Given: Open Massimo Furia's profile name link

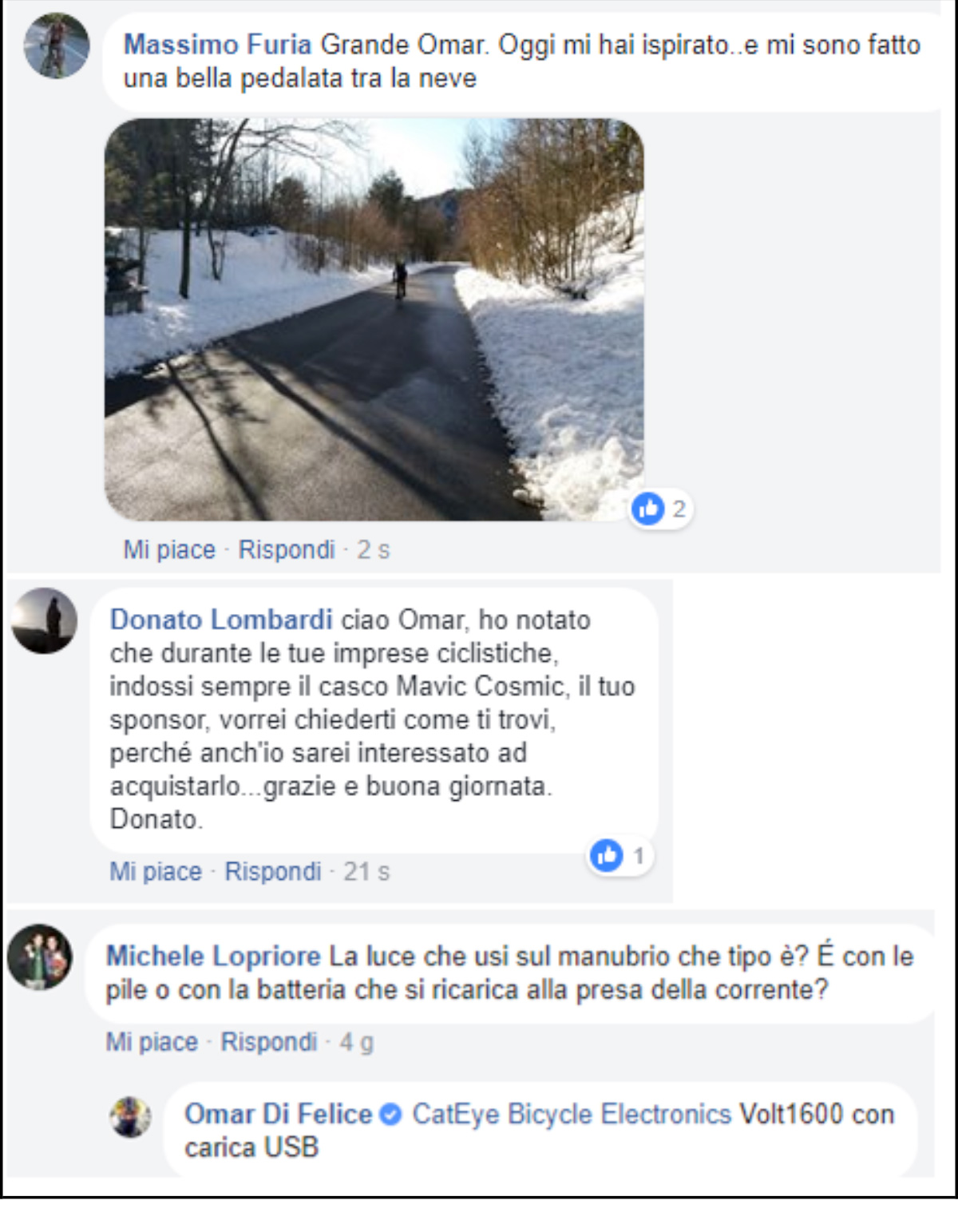Looking at the screenshot, I should click(x=217, y=45).
